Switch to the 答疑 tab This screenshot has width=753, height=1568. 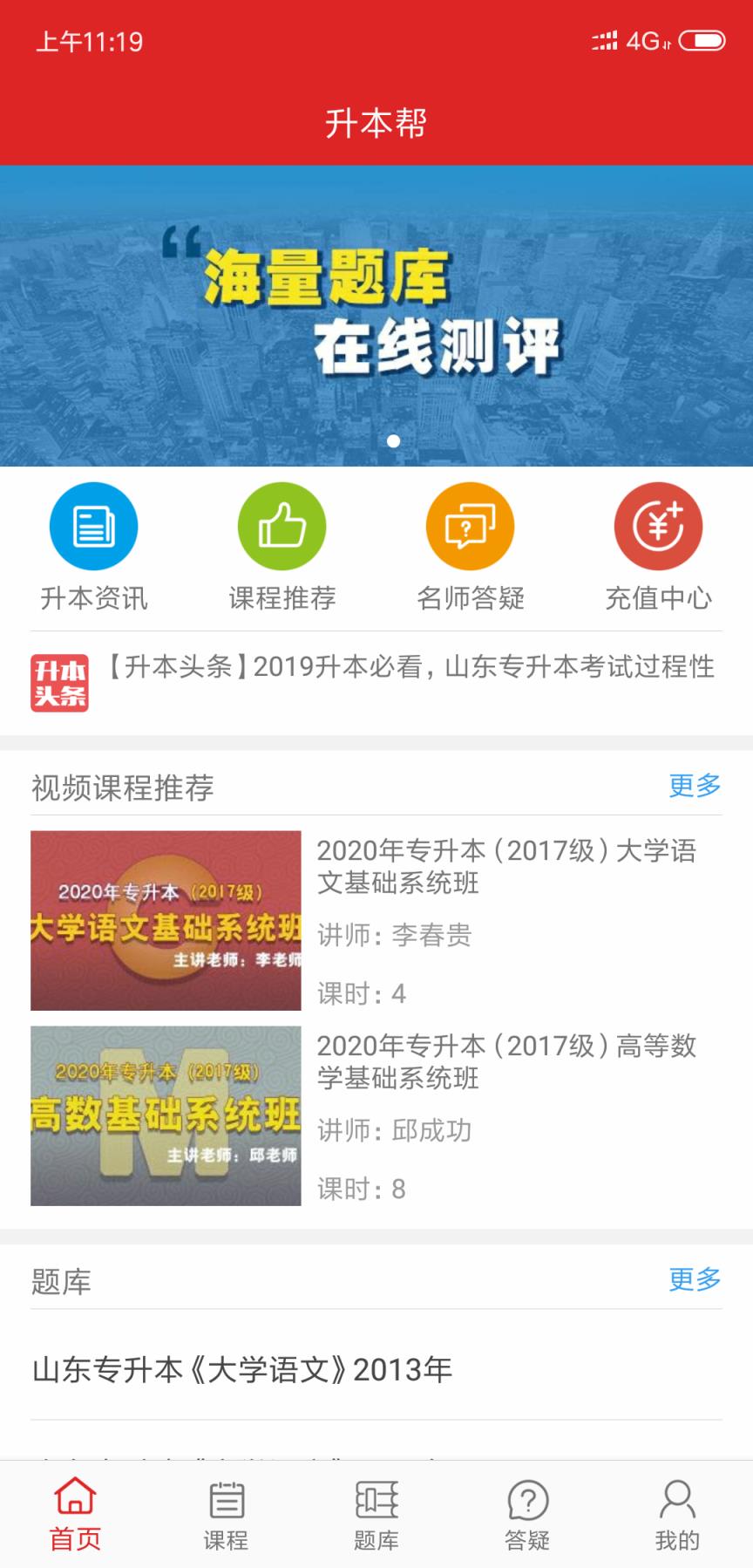pyautogui.click(x=527, y=1514)
